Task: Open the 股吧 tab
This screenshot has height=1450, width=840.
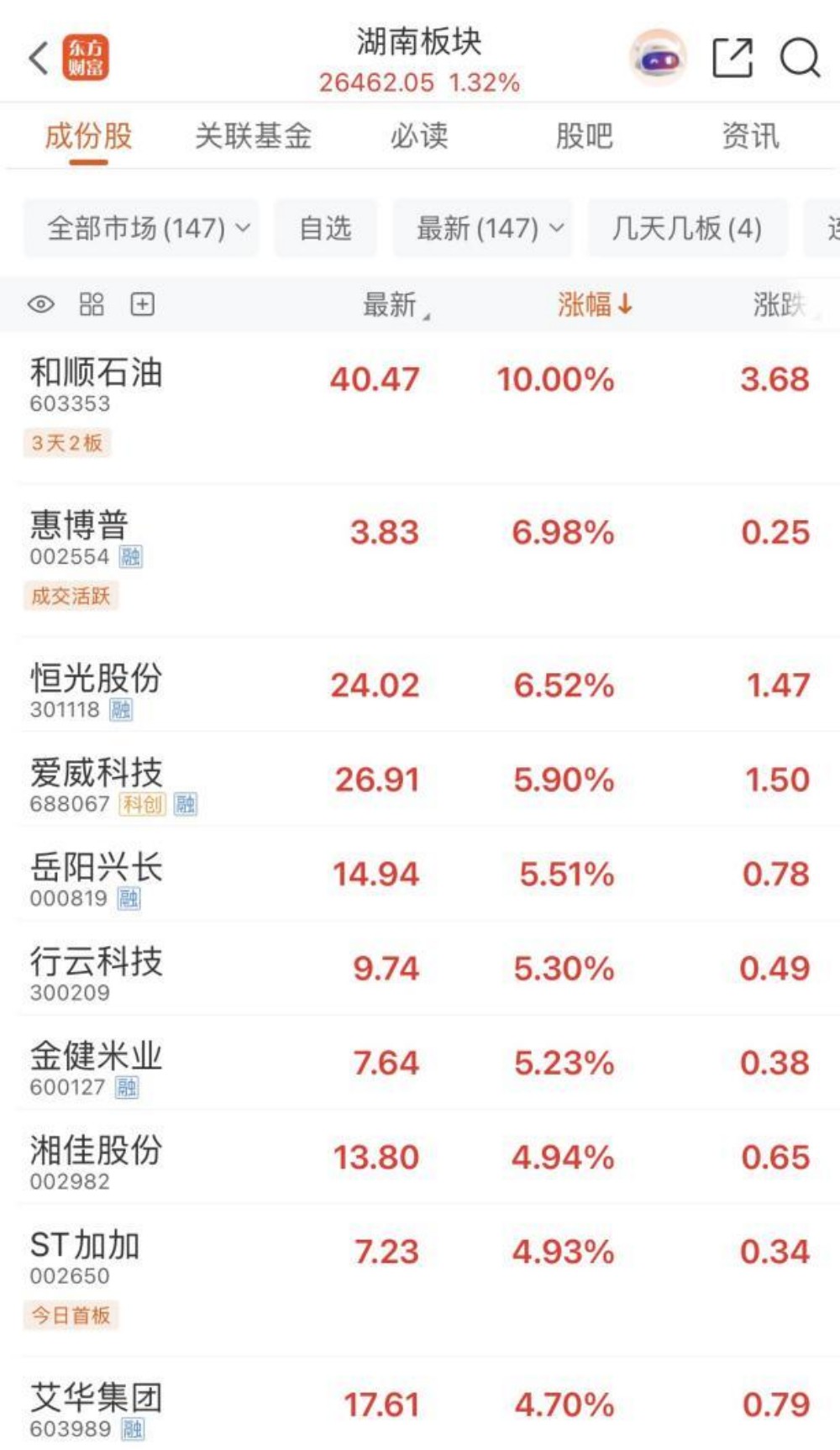Action: 584,136
